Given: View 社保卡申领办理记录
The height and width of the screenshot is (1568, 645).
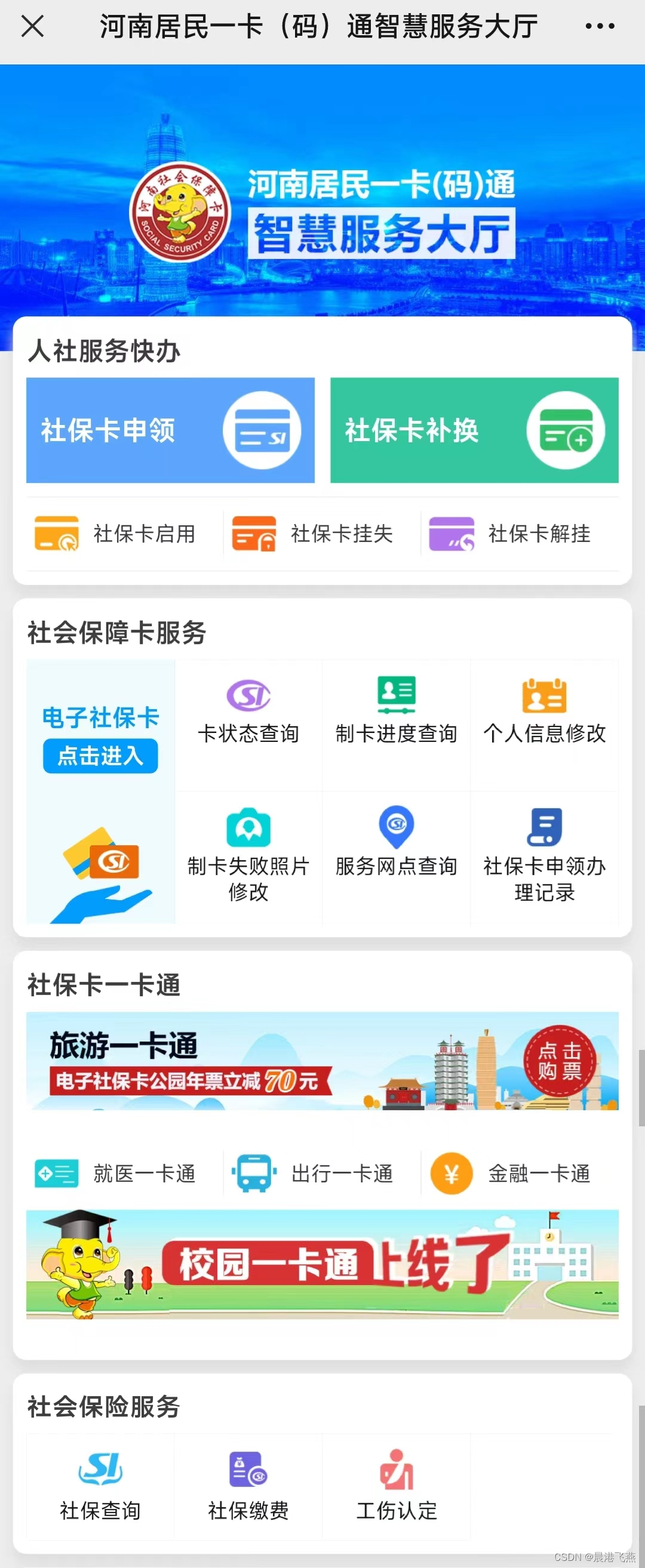Looking at the screenshot, I should pyautogui.click(x=545, y=856).
